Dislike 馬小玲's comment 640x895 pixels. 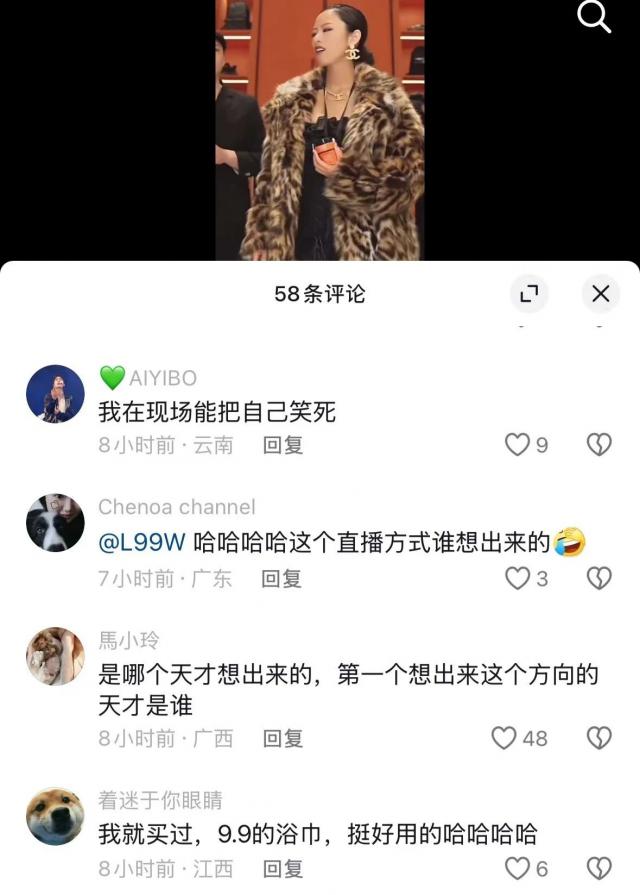pos(598,738)
